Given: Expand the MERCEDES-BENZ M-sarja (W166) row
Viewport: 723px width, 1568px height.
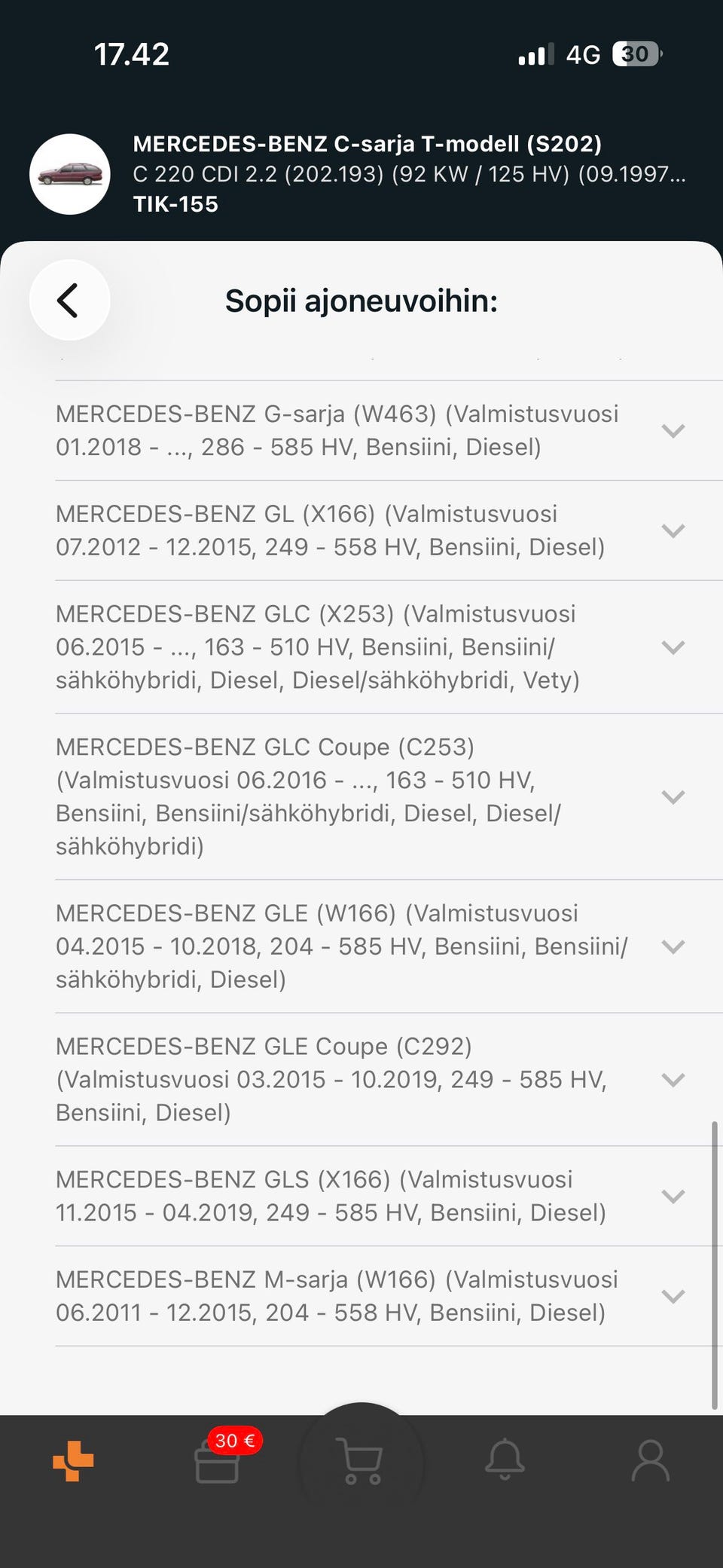Looking at the screenshot, I should 672,1296.
